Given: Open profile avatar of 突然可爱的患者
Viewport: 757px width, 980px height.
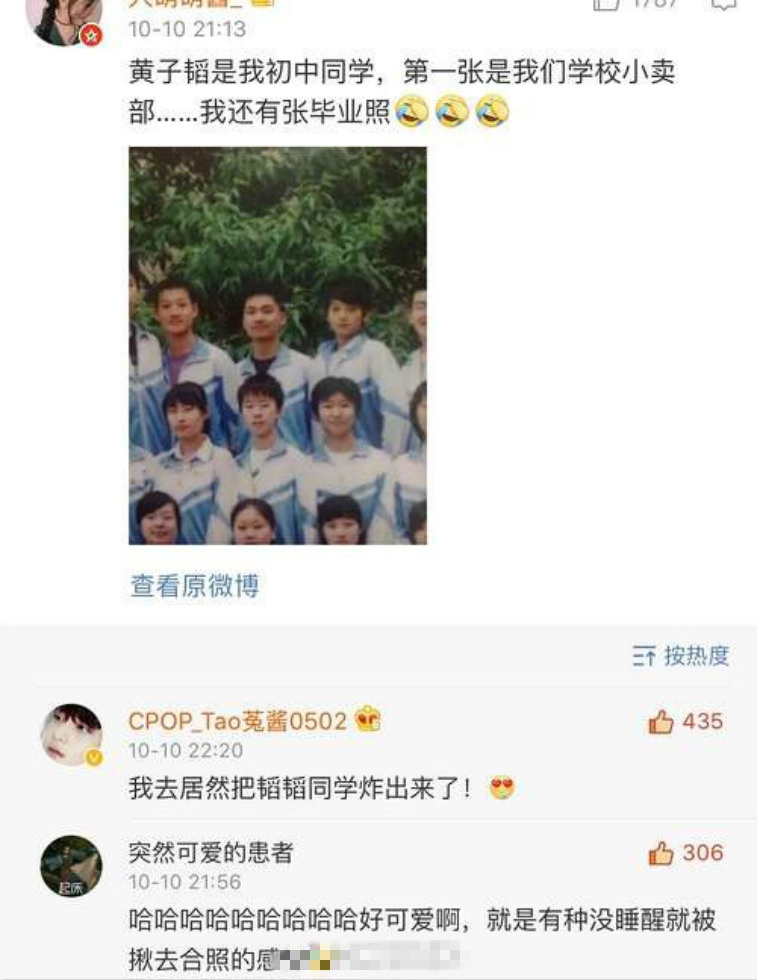Looking at the screenshot, I should (71, 866).
